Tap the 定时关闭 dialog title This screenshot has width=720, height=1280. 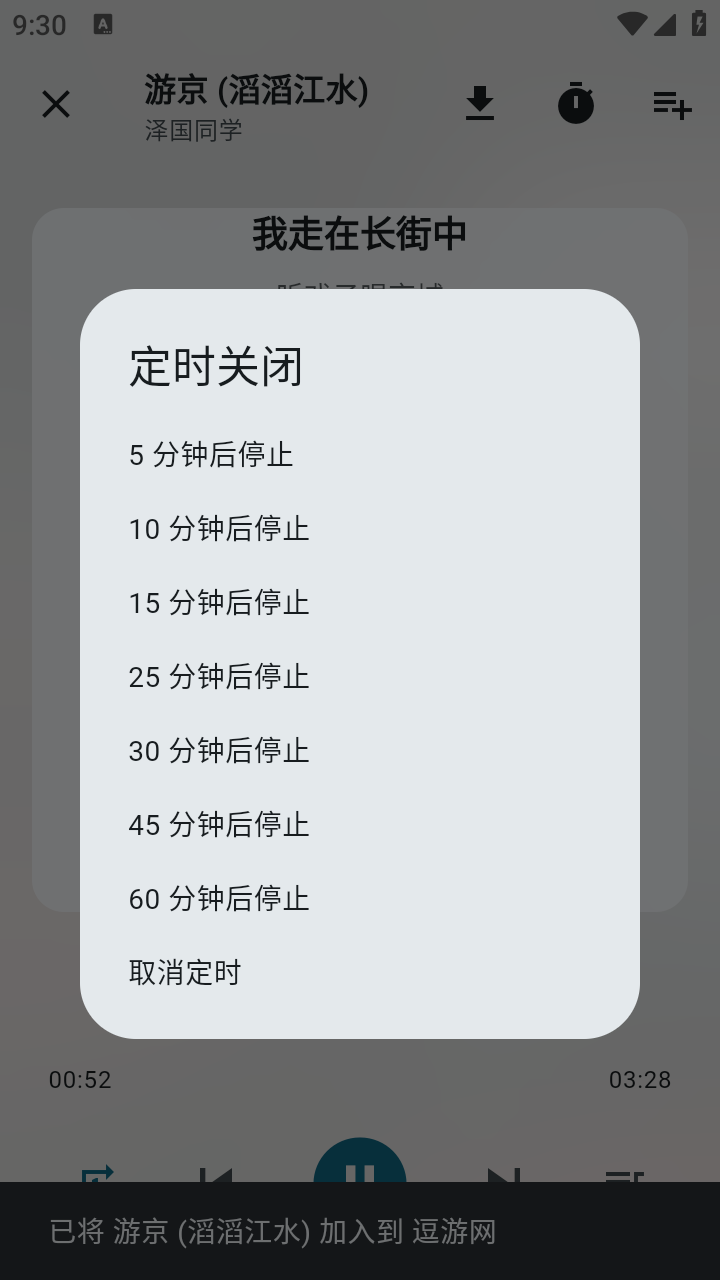pyautogui.click(x=214, y=367)
